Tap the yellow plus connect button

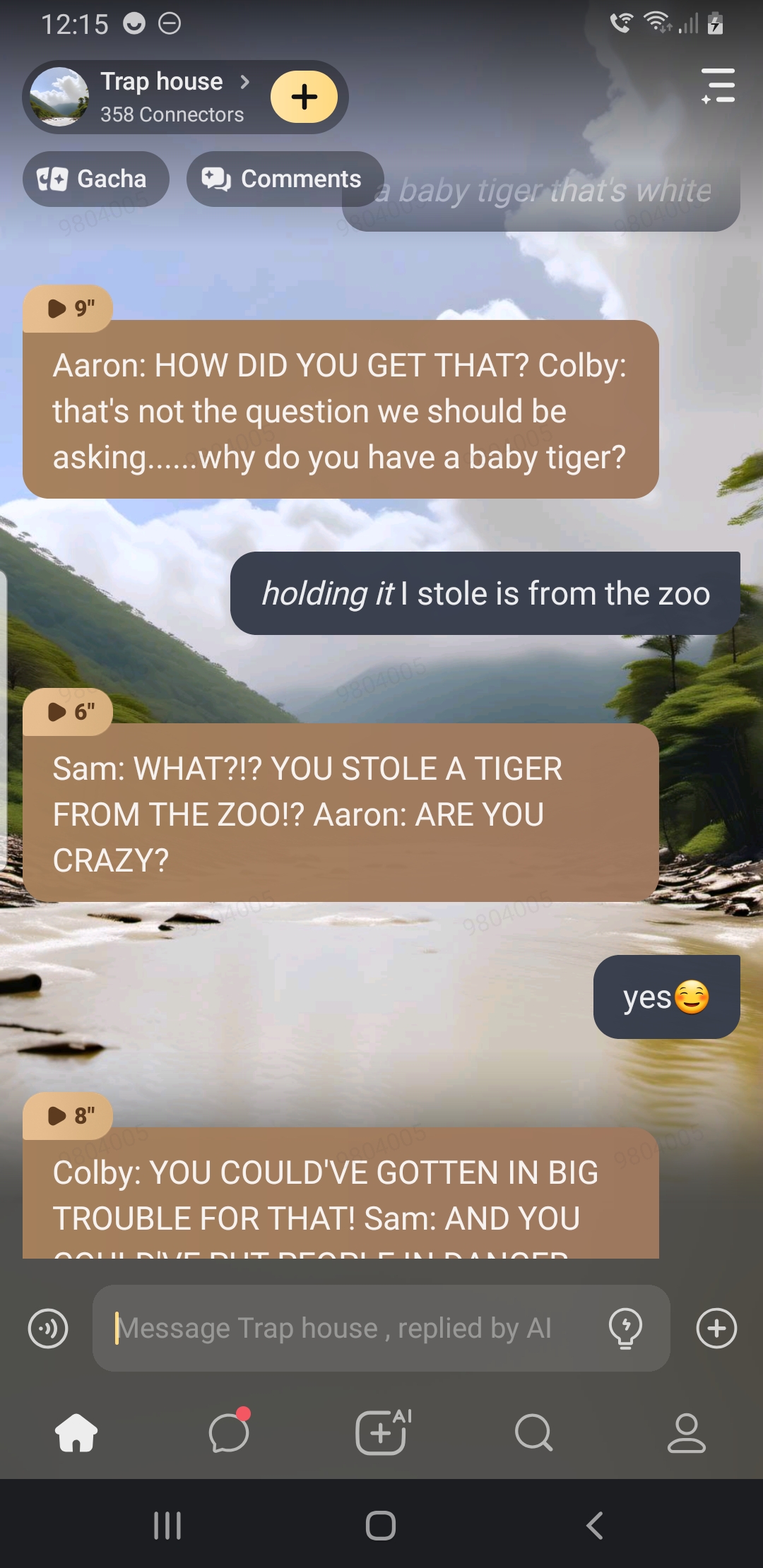(x=304, y=97)
